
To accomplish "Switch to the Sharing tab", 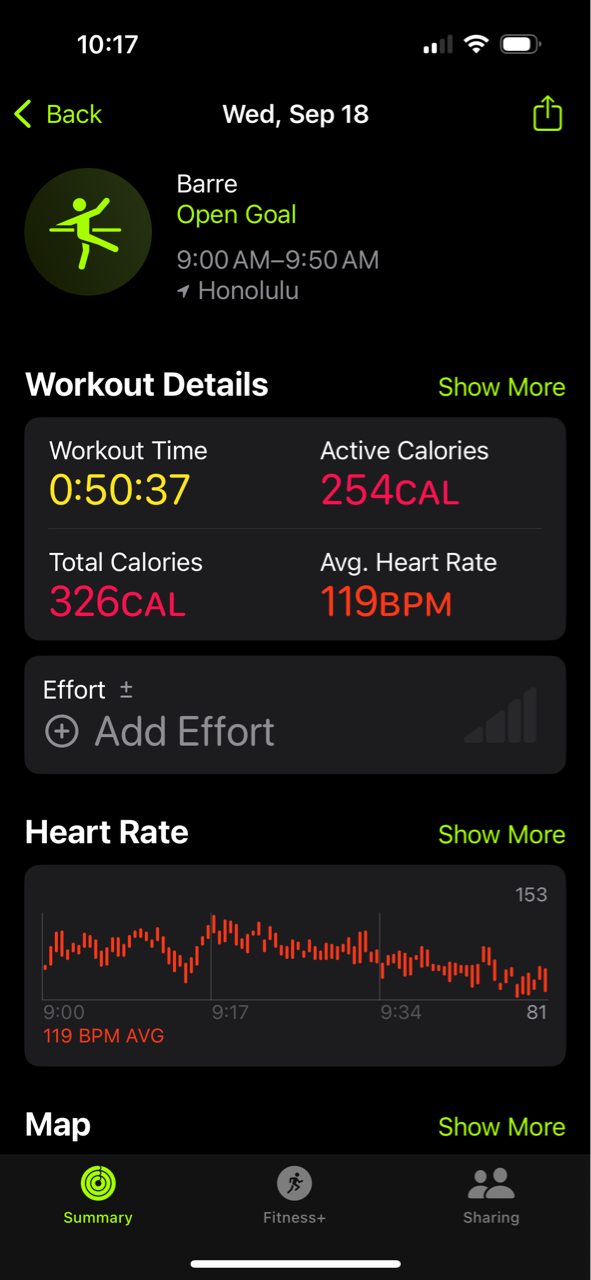I will pyautogui.click(x=491, y=1196).
